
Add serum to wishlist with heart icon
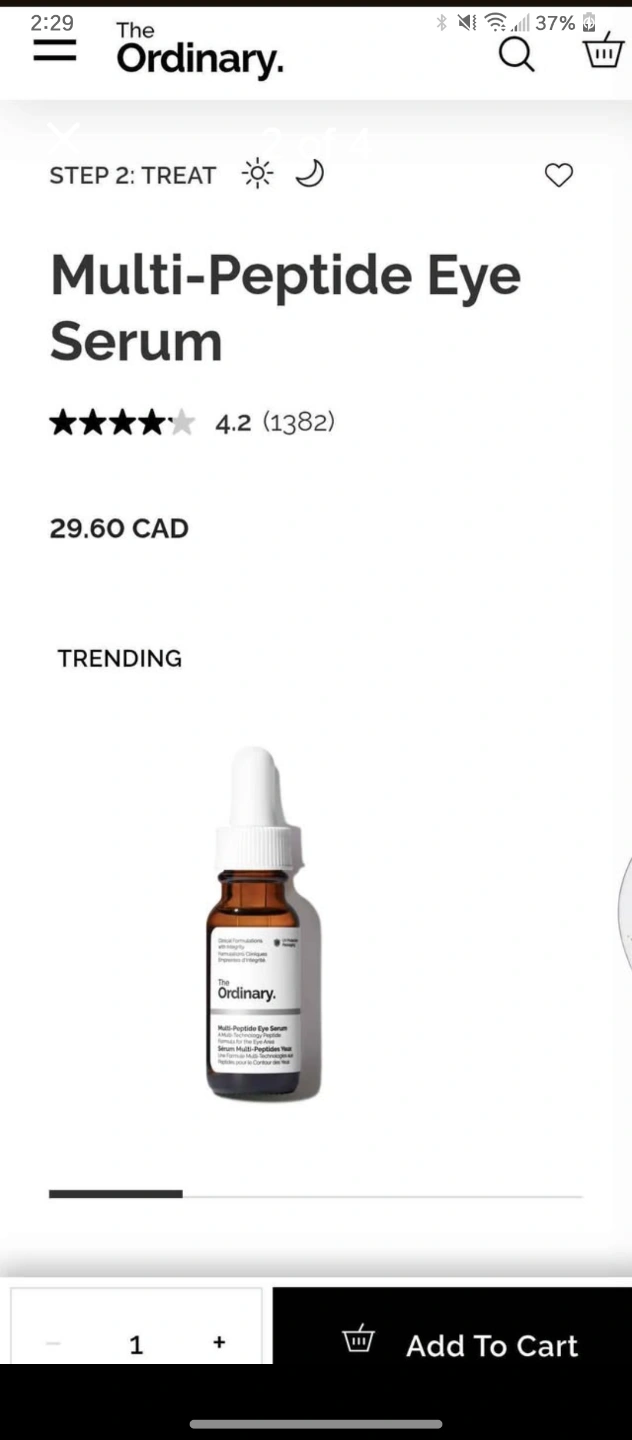pyautogui.click(x=559, y=175)
